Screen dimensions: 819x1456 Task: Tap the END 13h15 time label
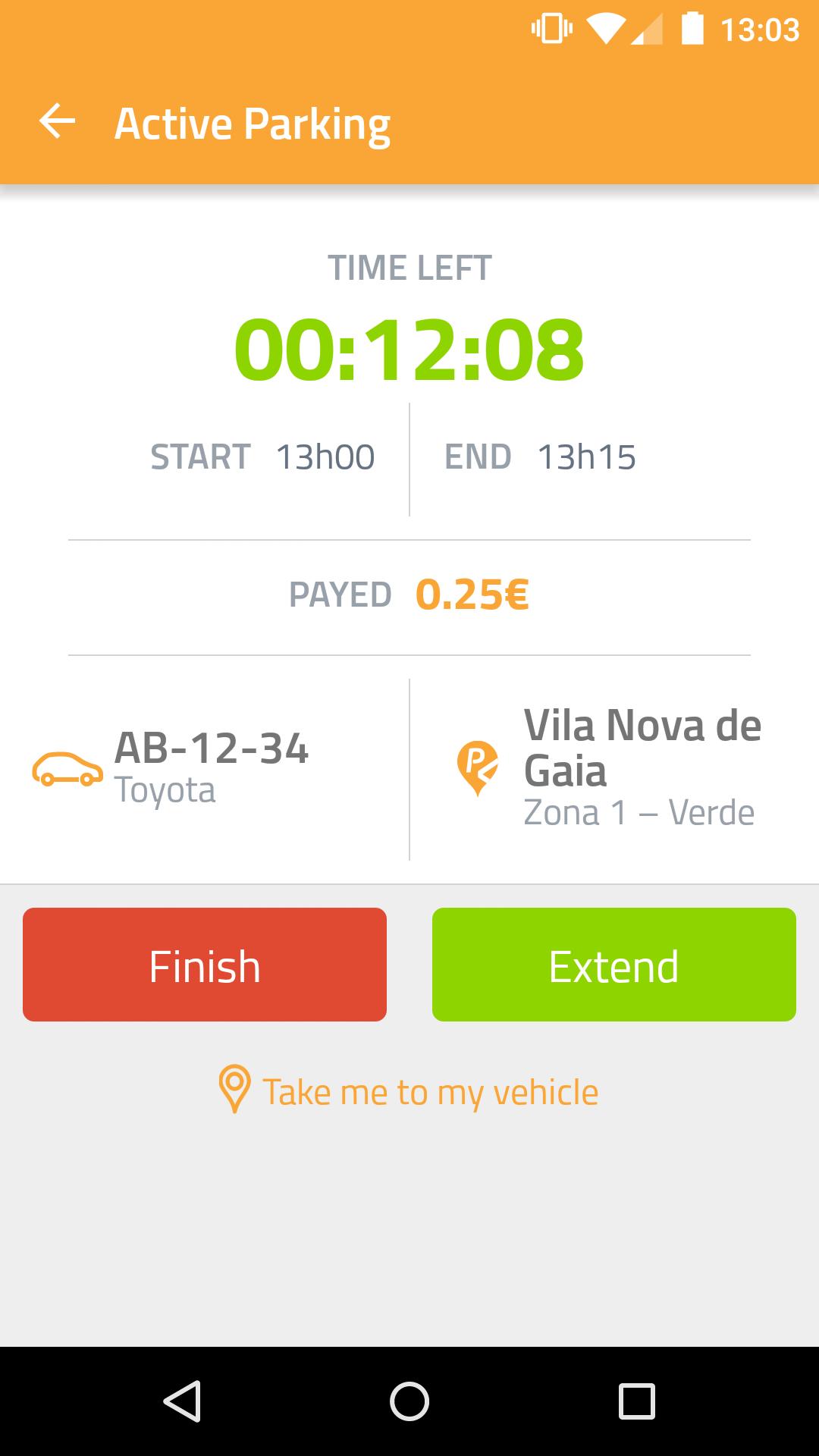pyautogui.click(x=541, y=457)
